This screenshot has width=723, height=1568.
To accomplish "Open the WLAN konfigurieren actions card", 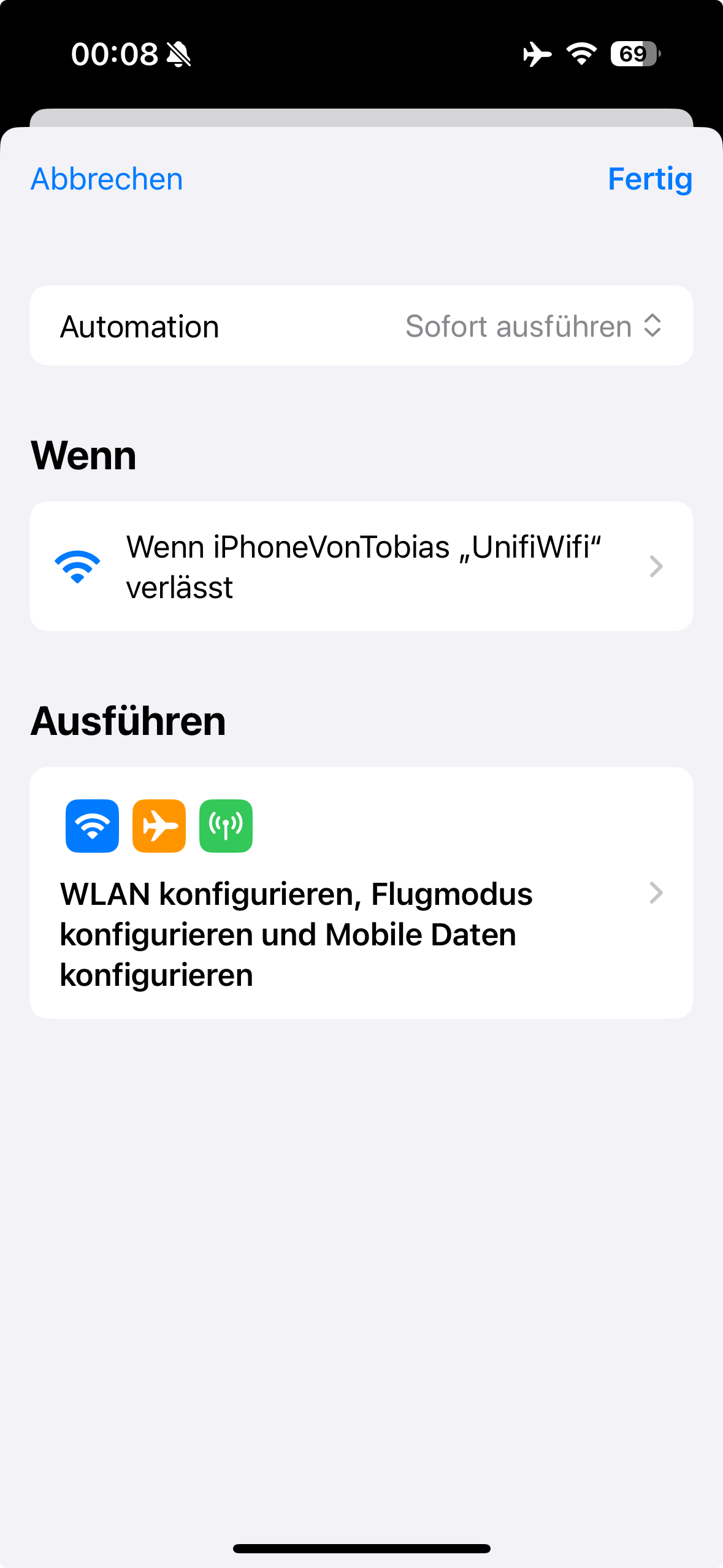I will pyautogui.click(x=361, y=893).
